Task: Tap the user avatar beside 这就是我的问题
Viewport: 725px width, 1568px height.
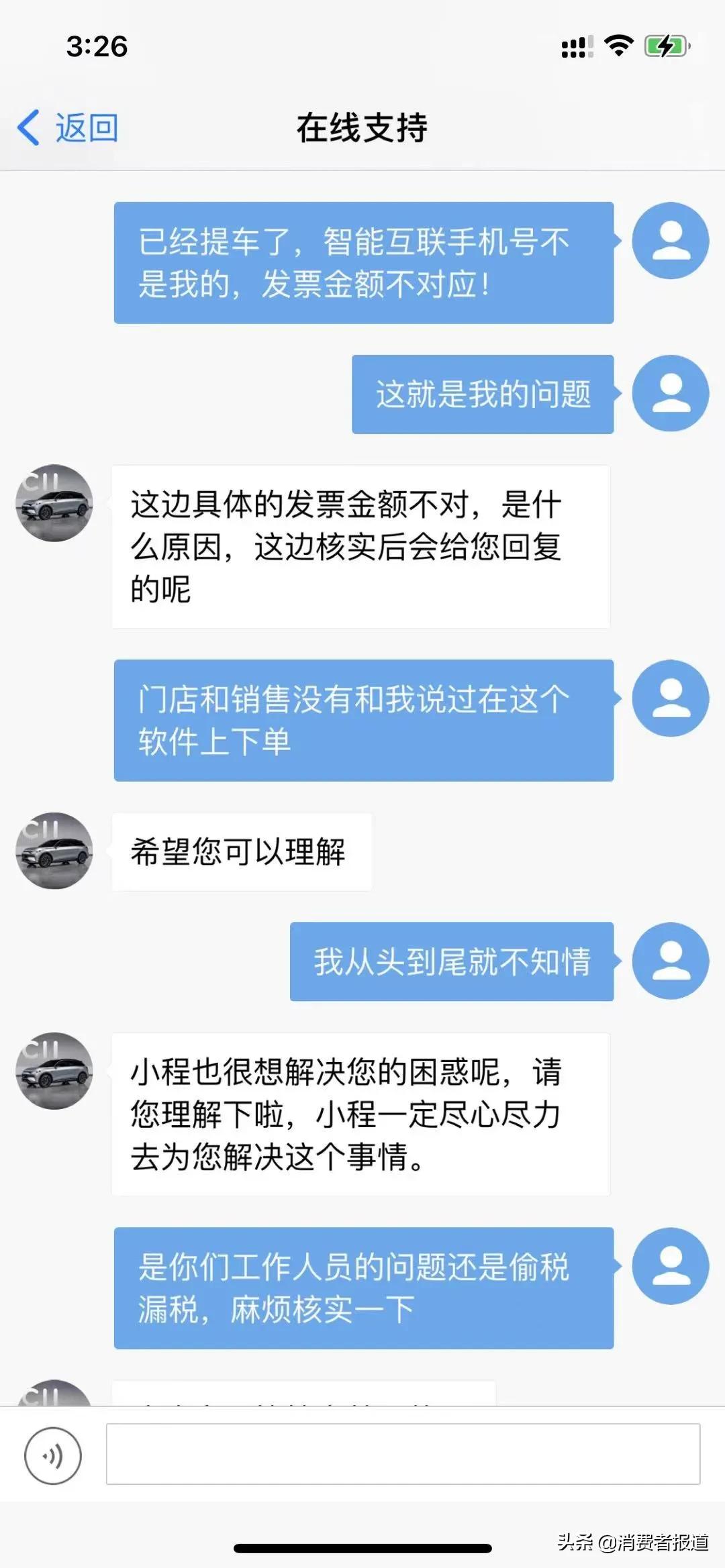Action: [x=670, y=393]
